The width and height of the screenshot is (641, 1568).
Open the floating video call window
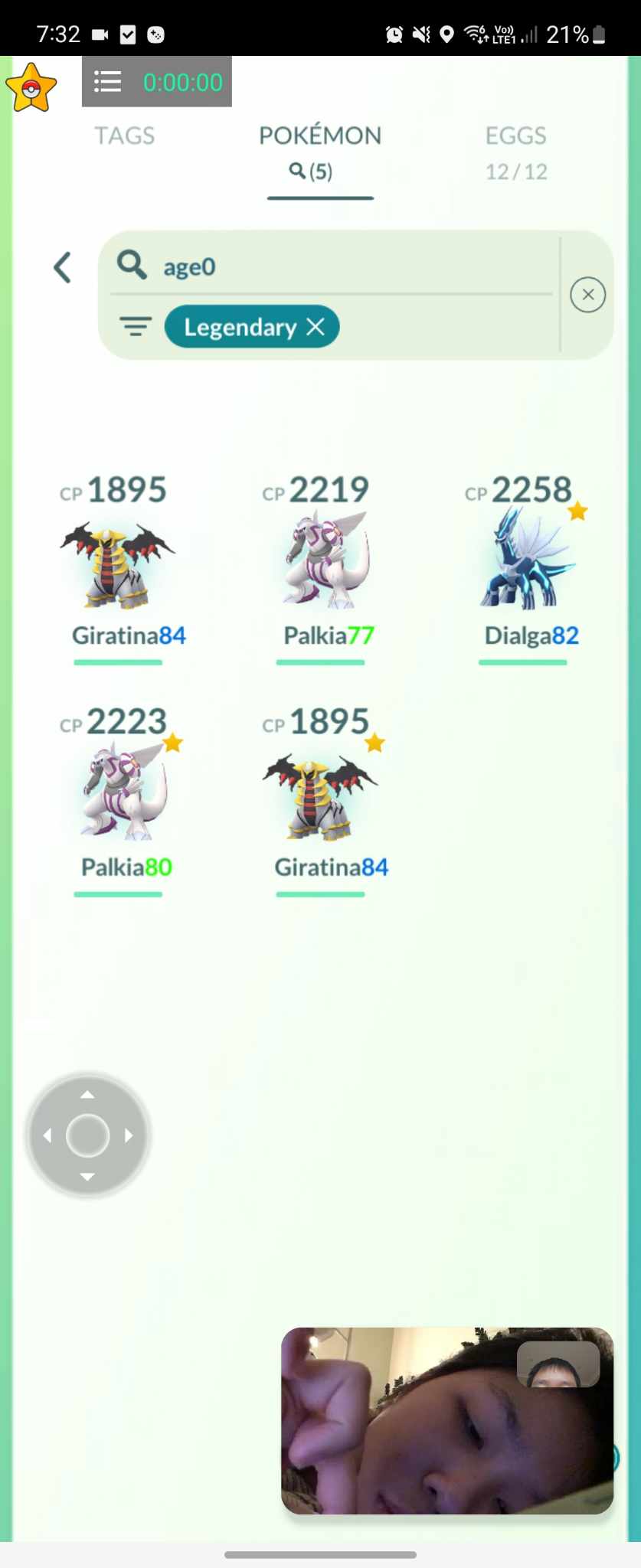(446, 1420)
